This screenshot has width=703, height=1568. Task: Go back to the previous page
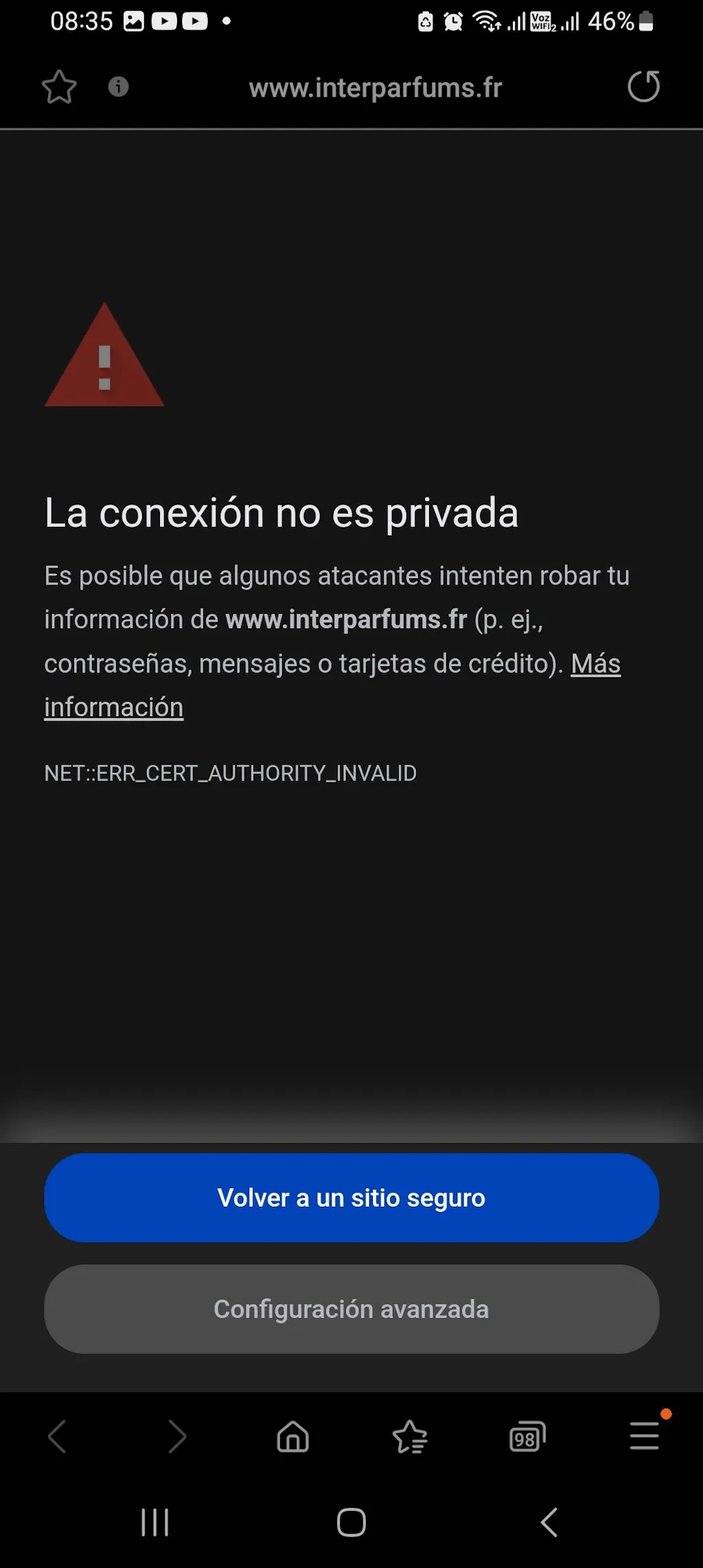point(58,1436)
